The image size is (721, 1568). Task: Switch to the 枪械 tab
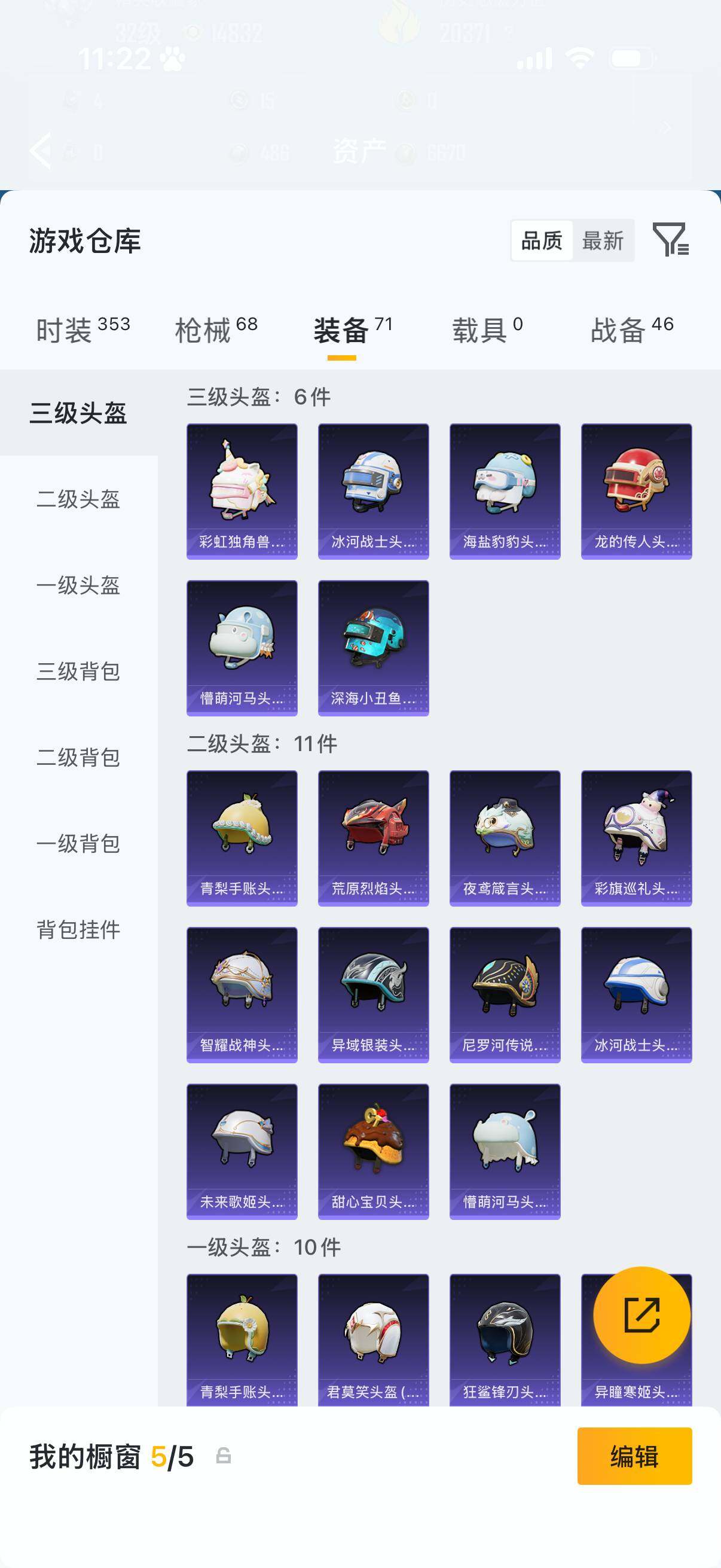click(x=216, y=331)
